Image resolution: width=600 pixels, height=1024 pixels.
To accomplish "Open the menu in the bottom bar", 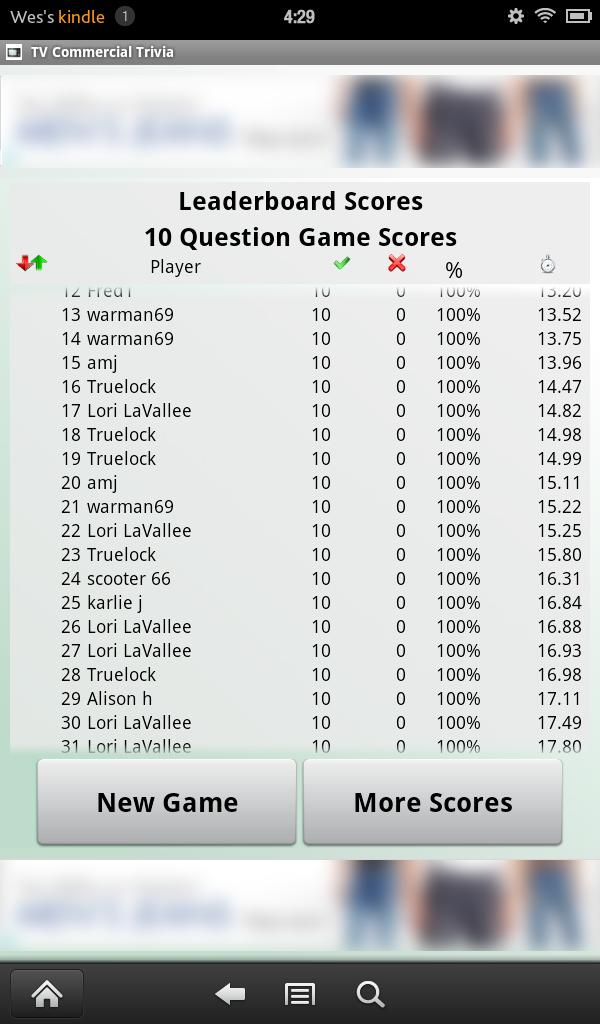I will click(x=300, y=994).
